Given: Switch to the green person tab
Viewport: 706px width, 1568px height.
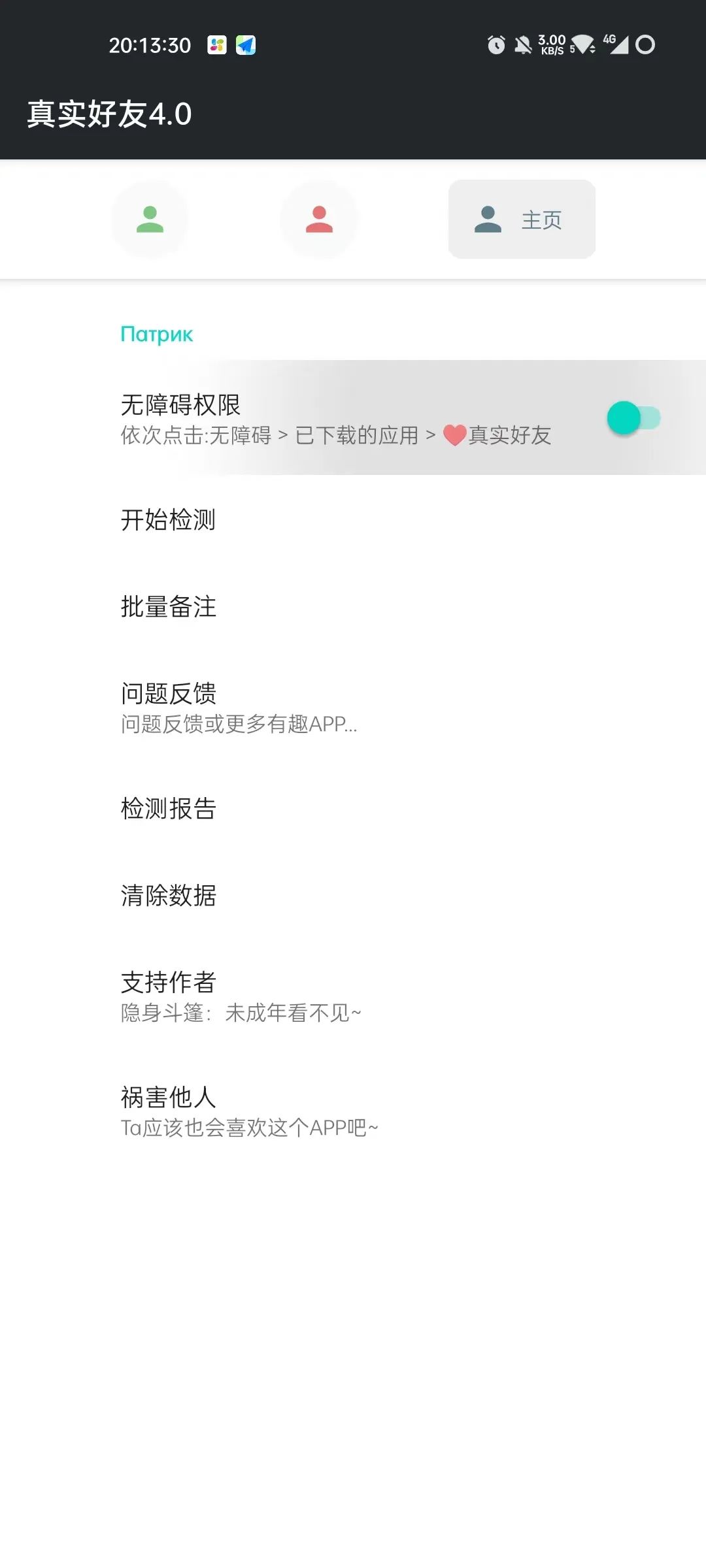Looking at the screenshot, I should point(150,220).
